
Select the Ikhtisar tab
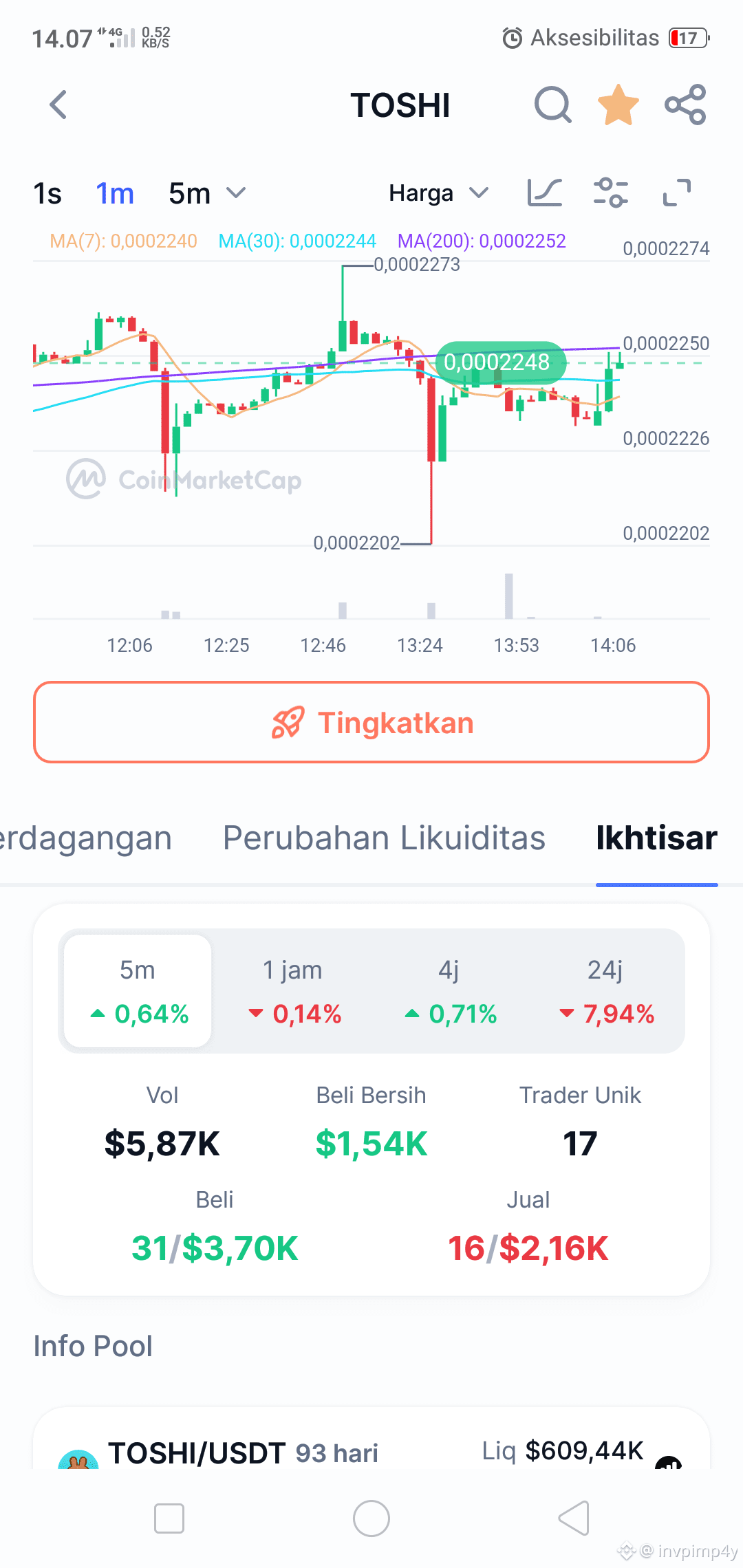click(657, 838)
